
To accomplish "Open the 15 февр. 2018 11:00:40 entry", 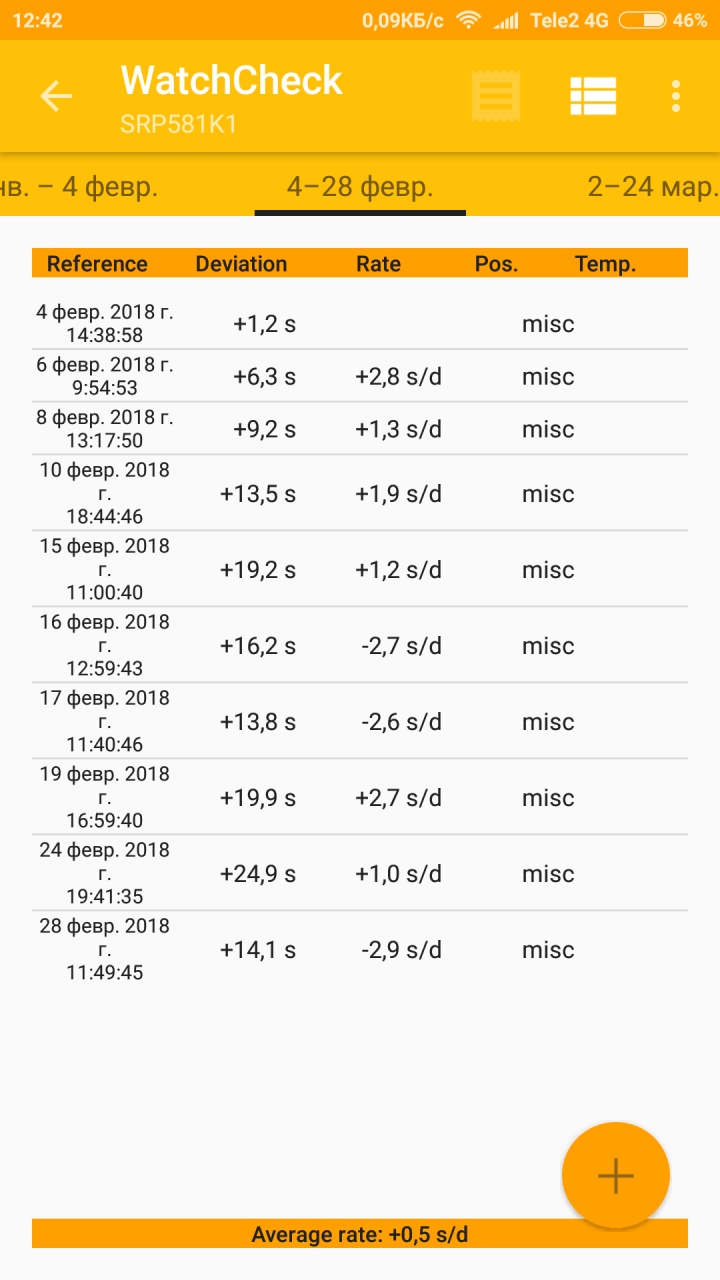I will [360, 569].
